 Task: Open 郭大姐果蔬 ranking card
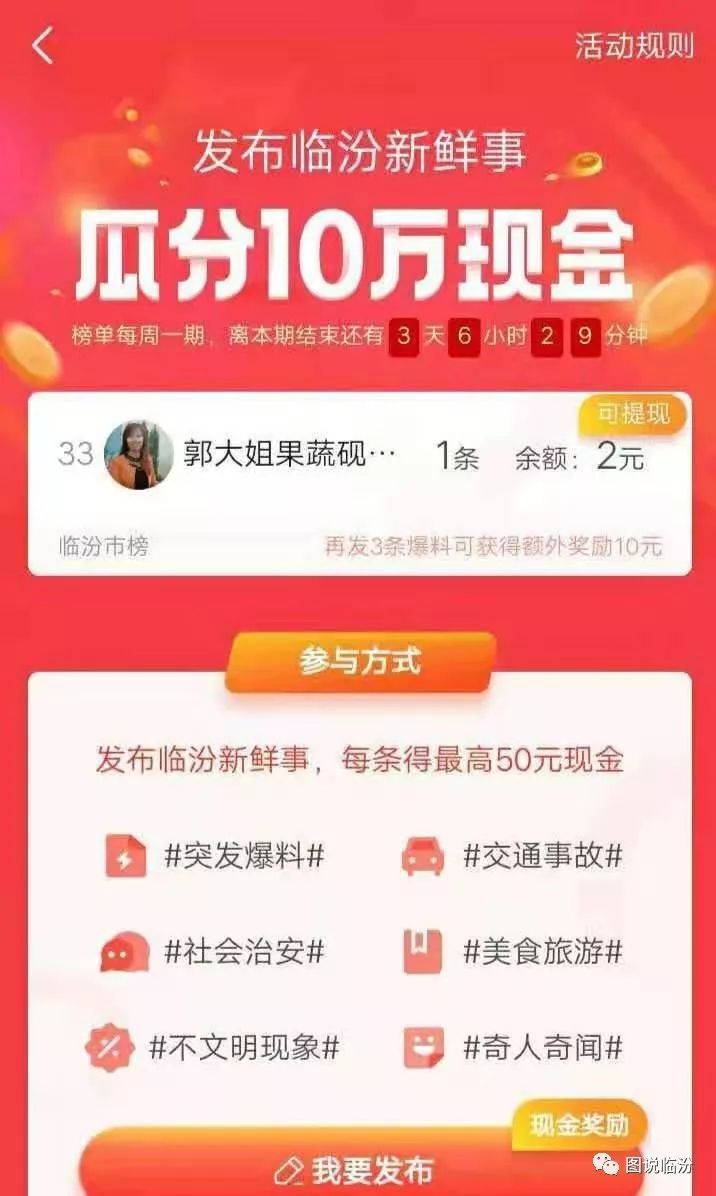point(360,484)
